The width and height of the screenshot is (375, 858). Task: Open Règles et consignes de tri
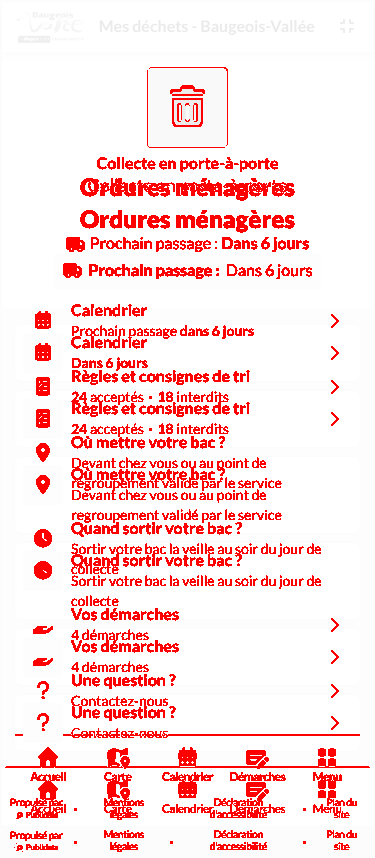pos(187,419)
